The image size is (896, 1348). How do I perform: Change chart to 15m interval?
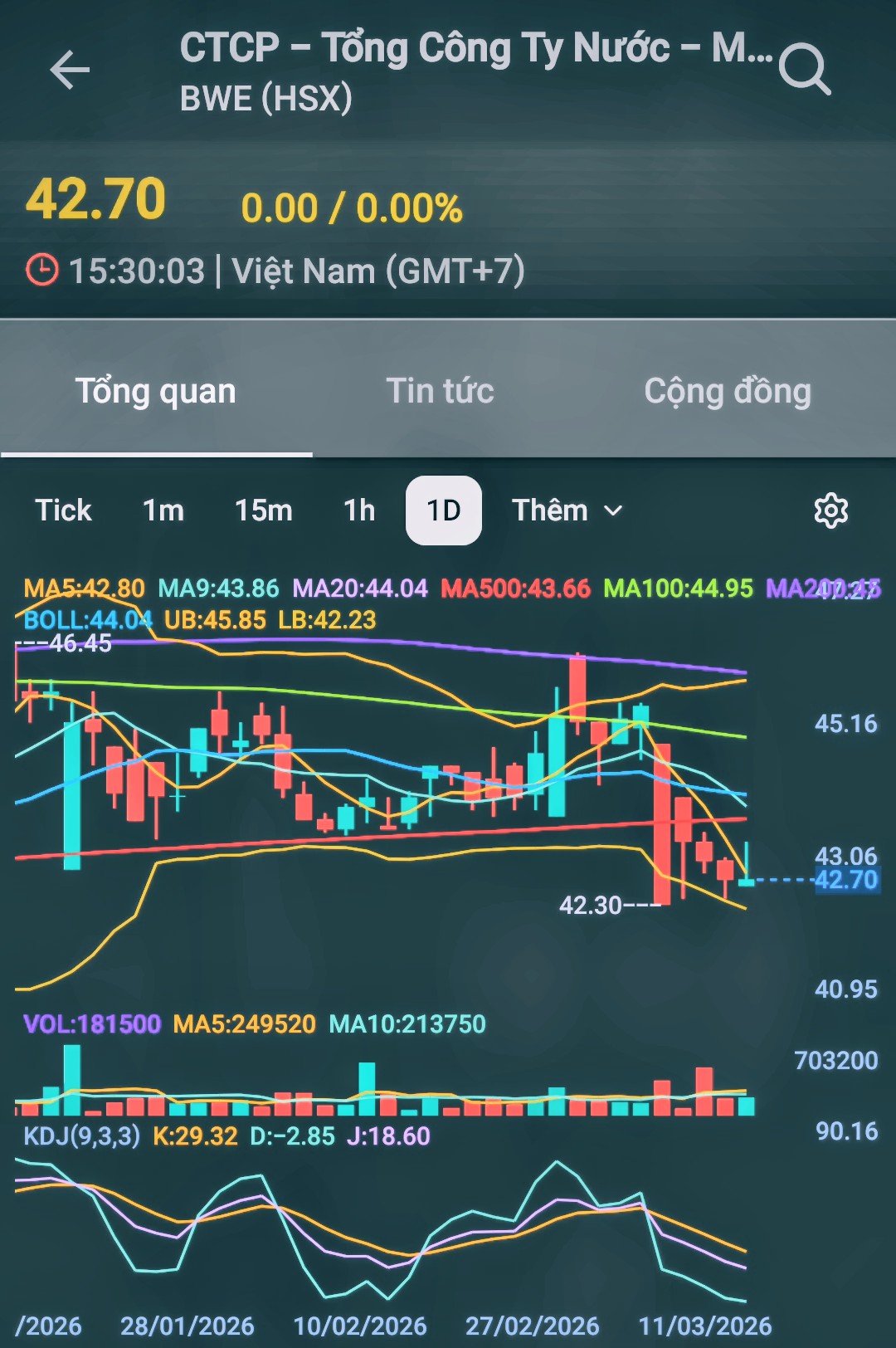263,510
